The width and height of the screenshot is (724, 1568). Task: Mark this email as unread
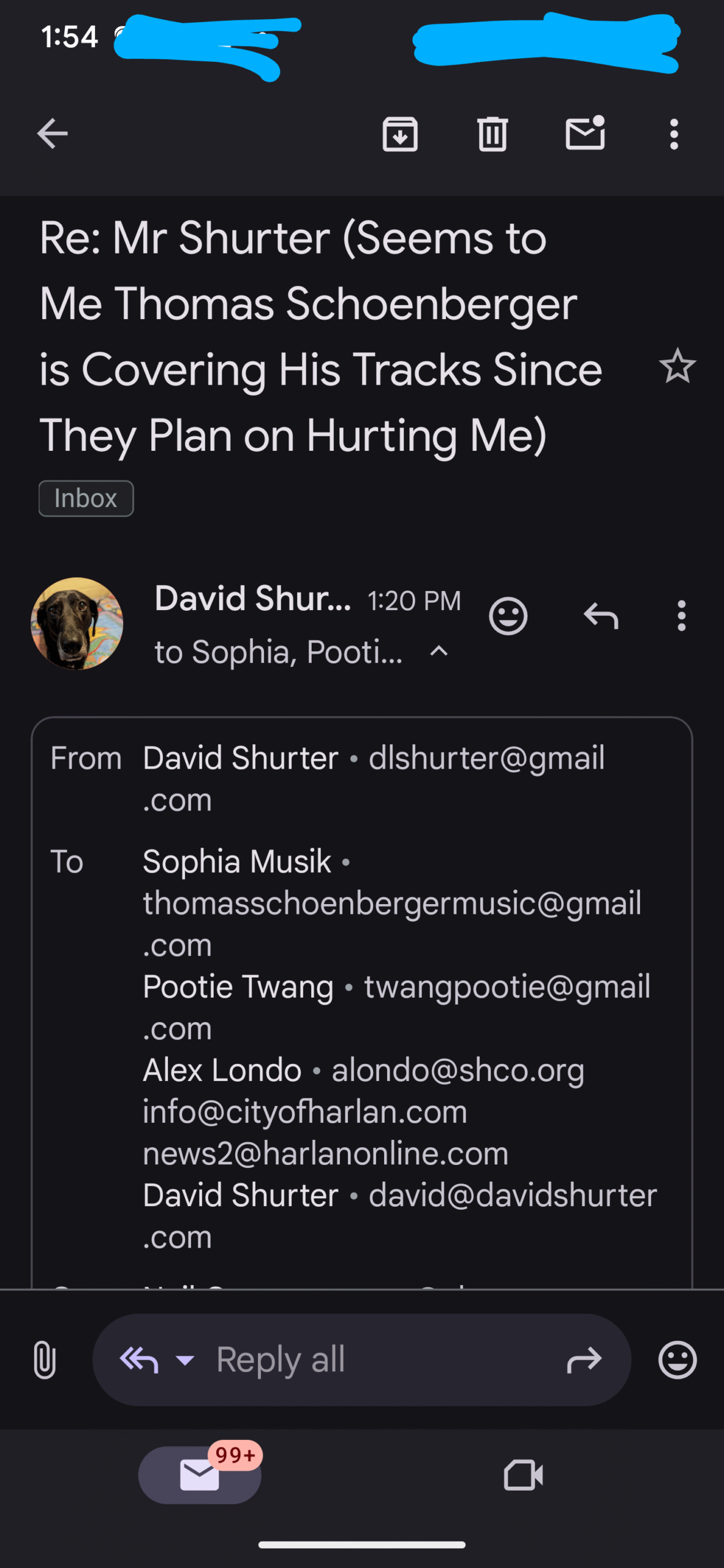point(586,132)
